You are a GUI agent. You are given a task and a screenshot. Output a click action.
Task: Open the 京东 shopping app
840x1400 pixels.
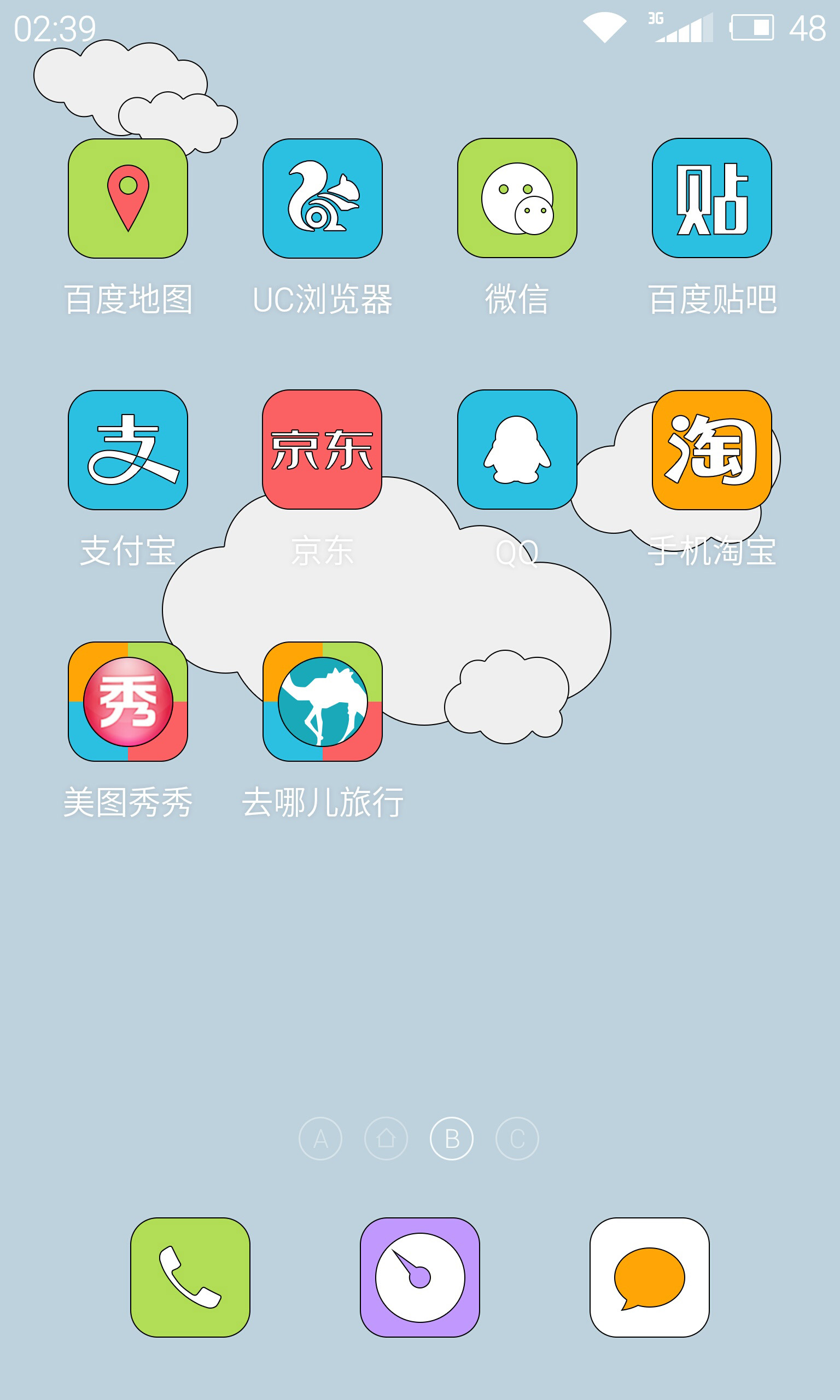point(322,450)
